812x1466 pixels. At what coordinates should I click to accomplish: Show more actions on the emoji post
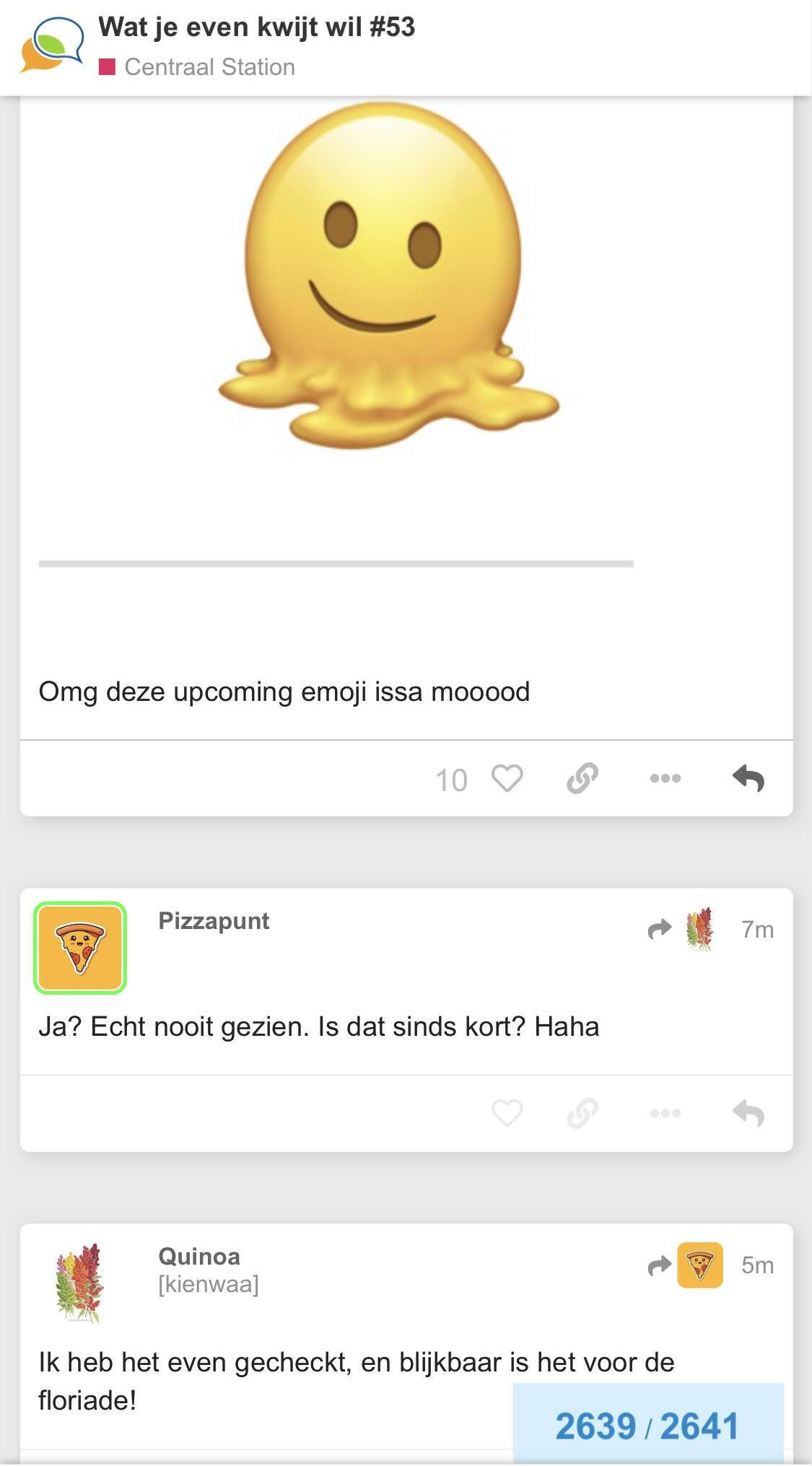pyautogui.click(x=665, y=778)
